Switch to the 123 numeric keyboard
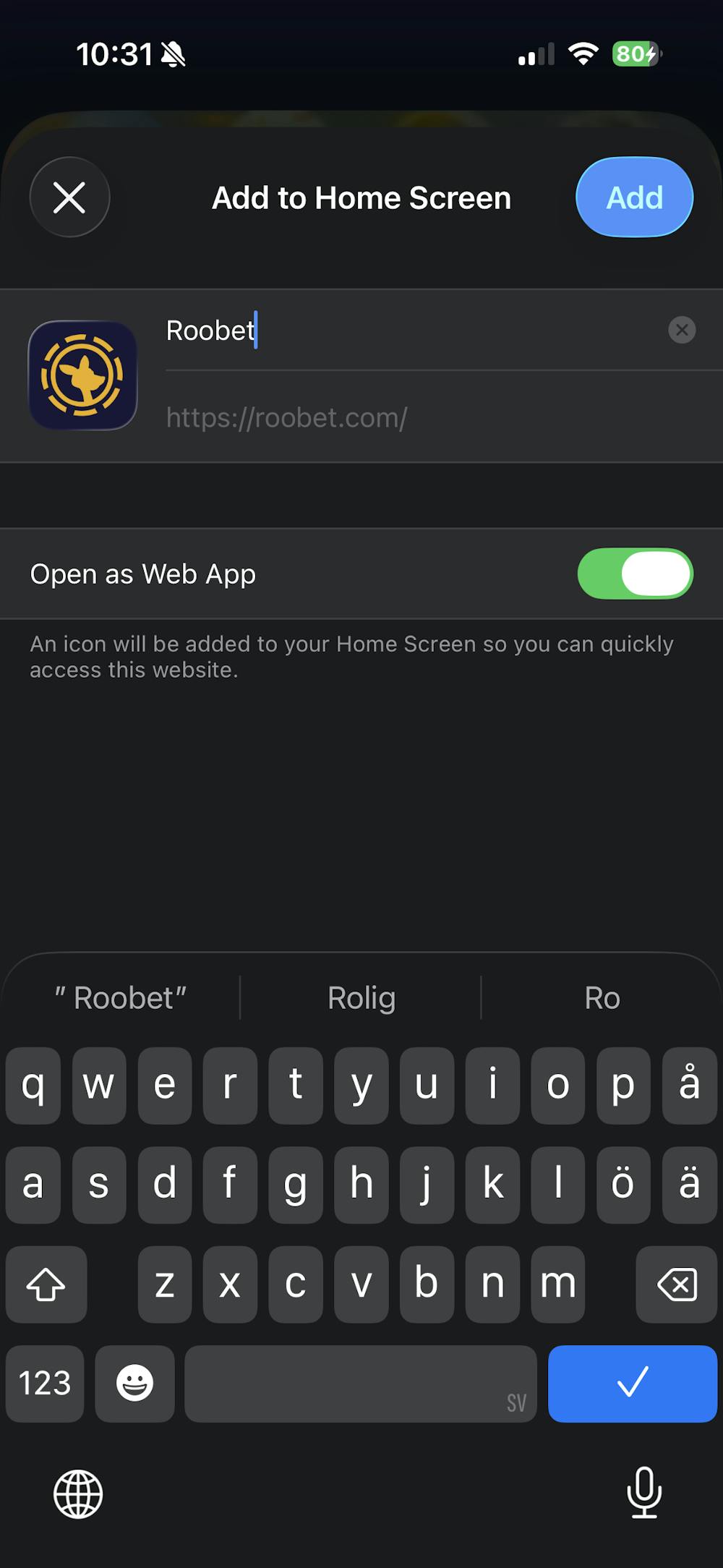Image resolution: width=723 pixels, height=1568 pixels. [x=45, y=1383]
